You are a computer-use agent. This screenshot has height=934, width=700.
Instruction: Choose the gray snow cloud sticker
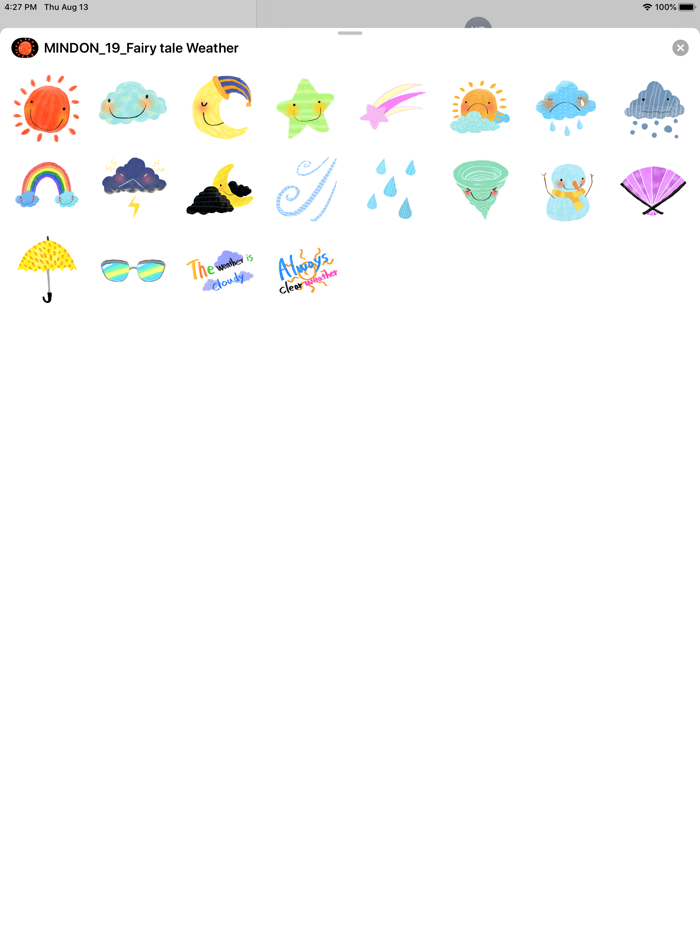pyautogui.click(x=654, y=108)
